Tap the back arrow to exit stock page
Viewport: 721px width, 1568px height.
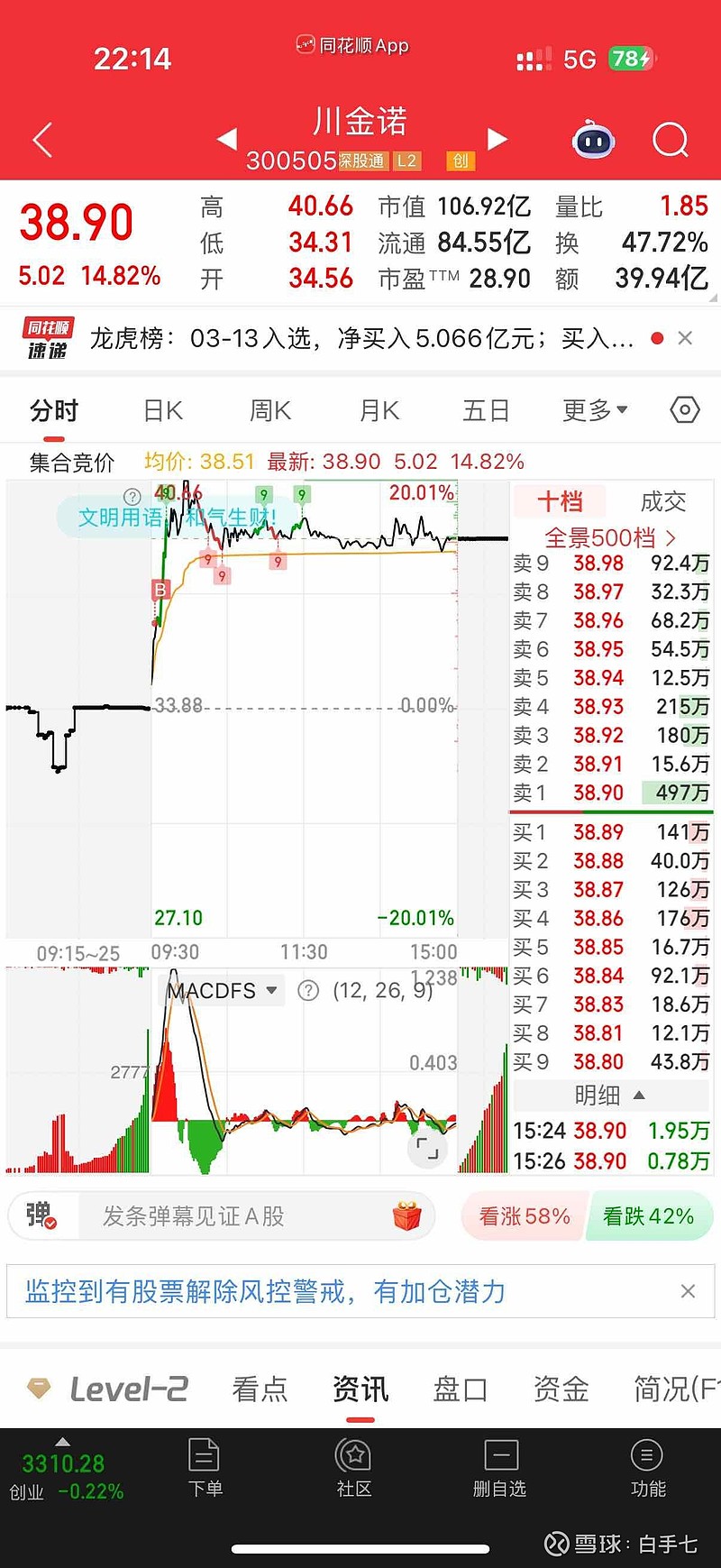coord(41,140)
